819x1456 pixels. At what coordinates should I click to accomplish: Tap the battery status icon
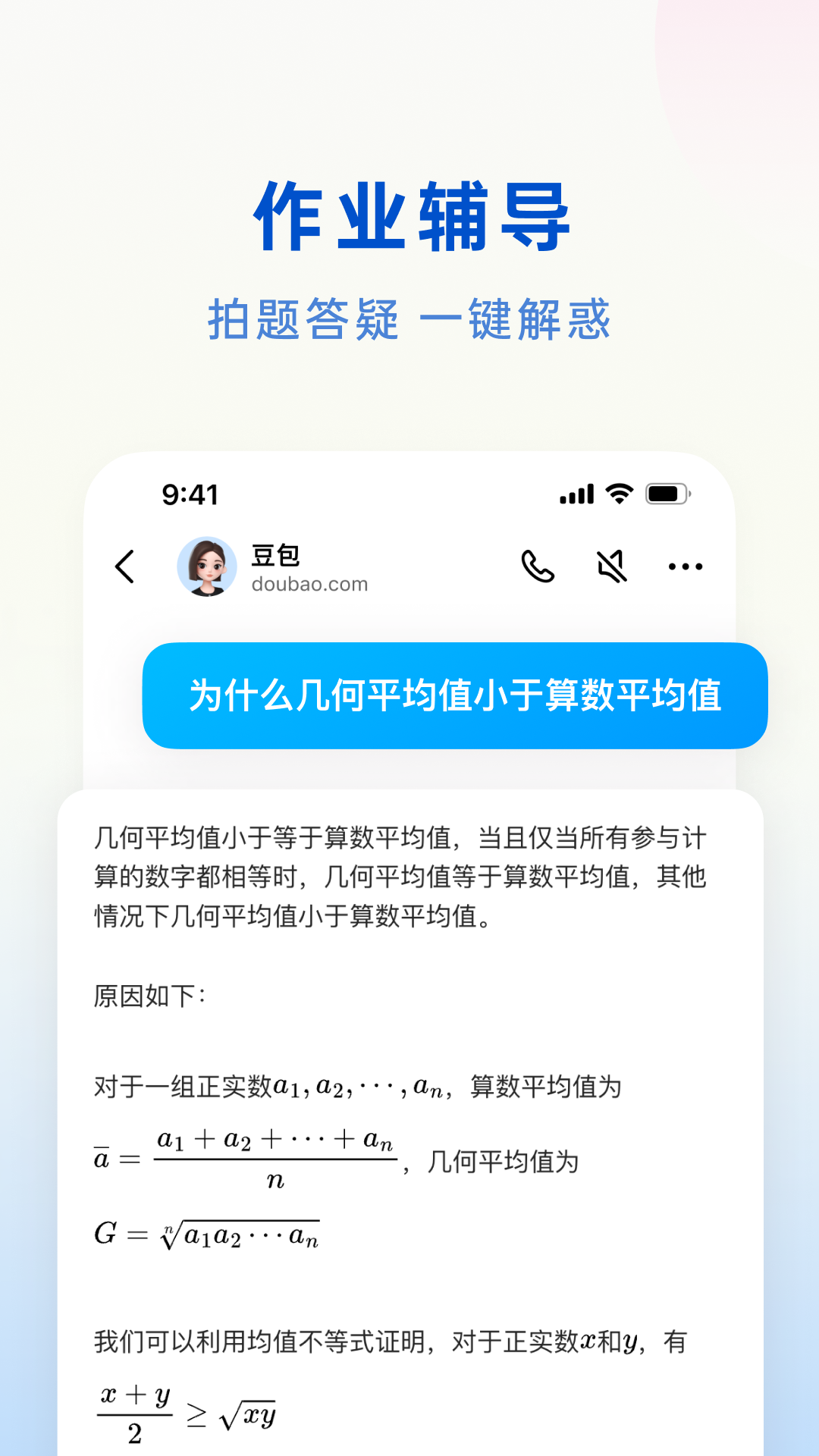pos(667,491)
